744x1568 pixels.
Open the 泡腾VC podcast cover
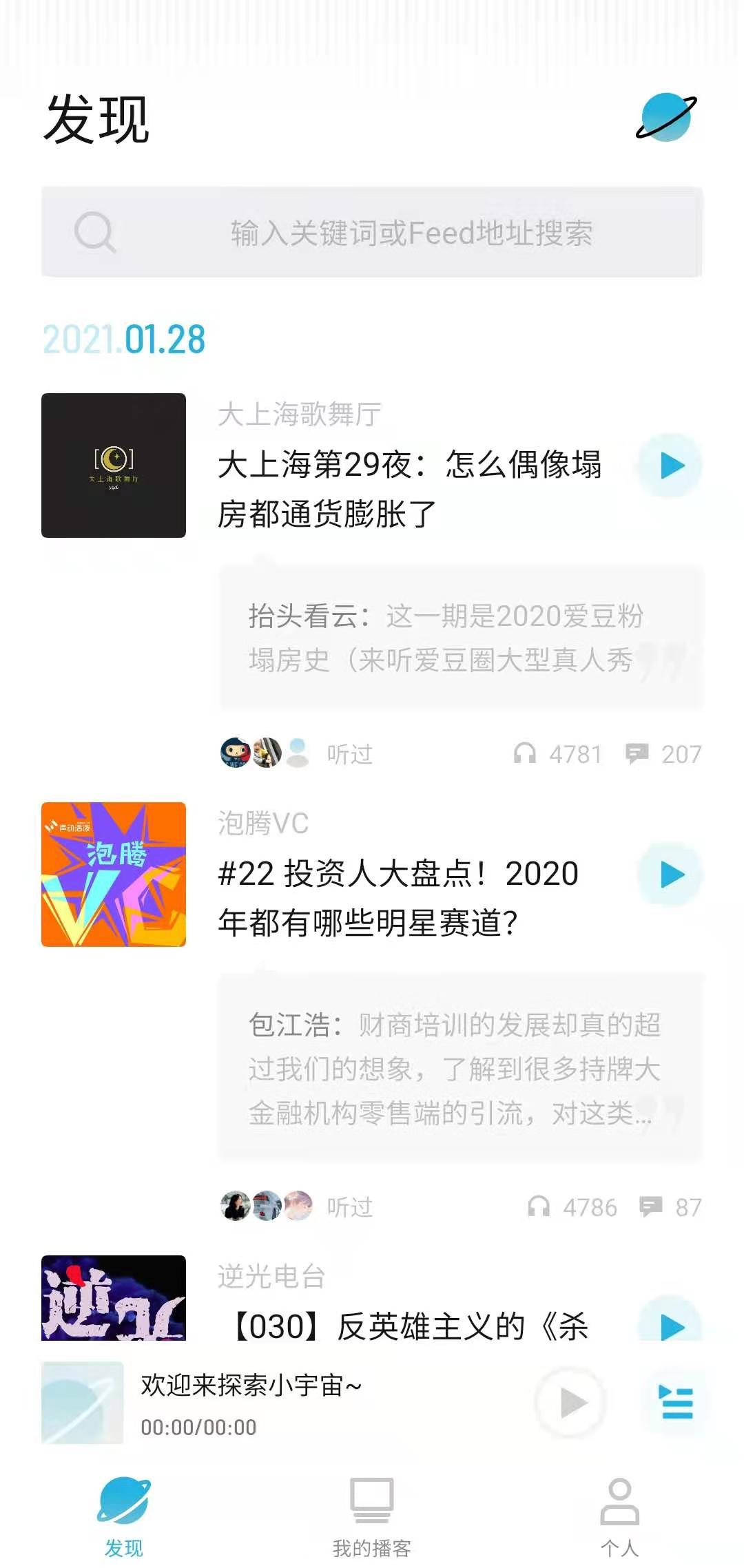[x=114, y=875]
